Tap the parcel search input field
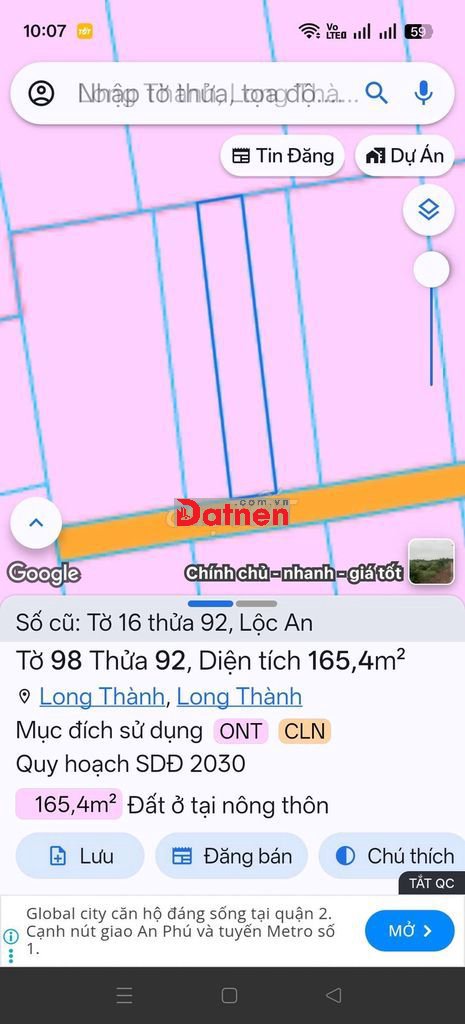 coord(217,93)
